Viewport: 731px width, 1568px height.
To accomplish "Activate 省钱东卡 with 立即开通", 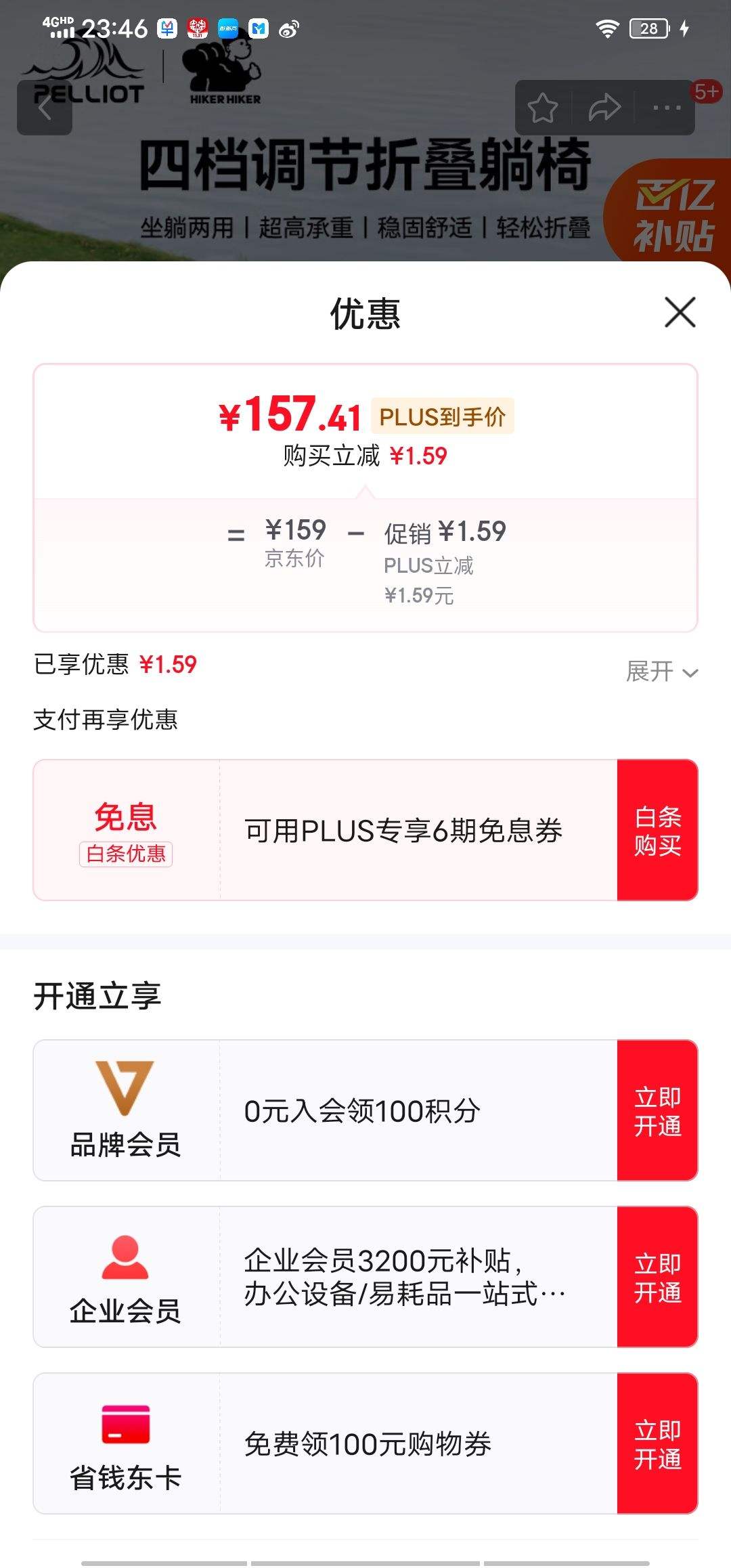I will (x=657, y=1443).
